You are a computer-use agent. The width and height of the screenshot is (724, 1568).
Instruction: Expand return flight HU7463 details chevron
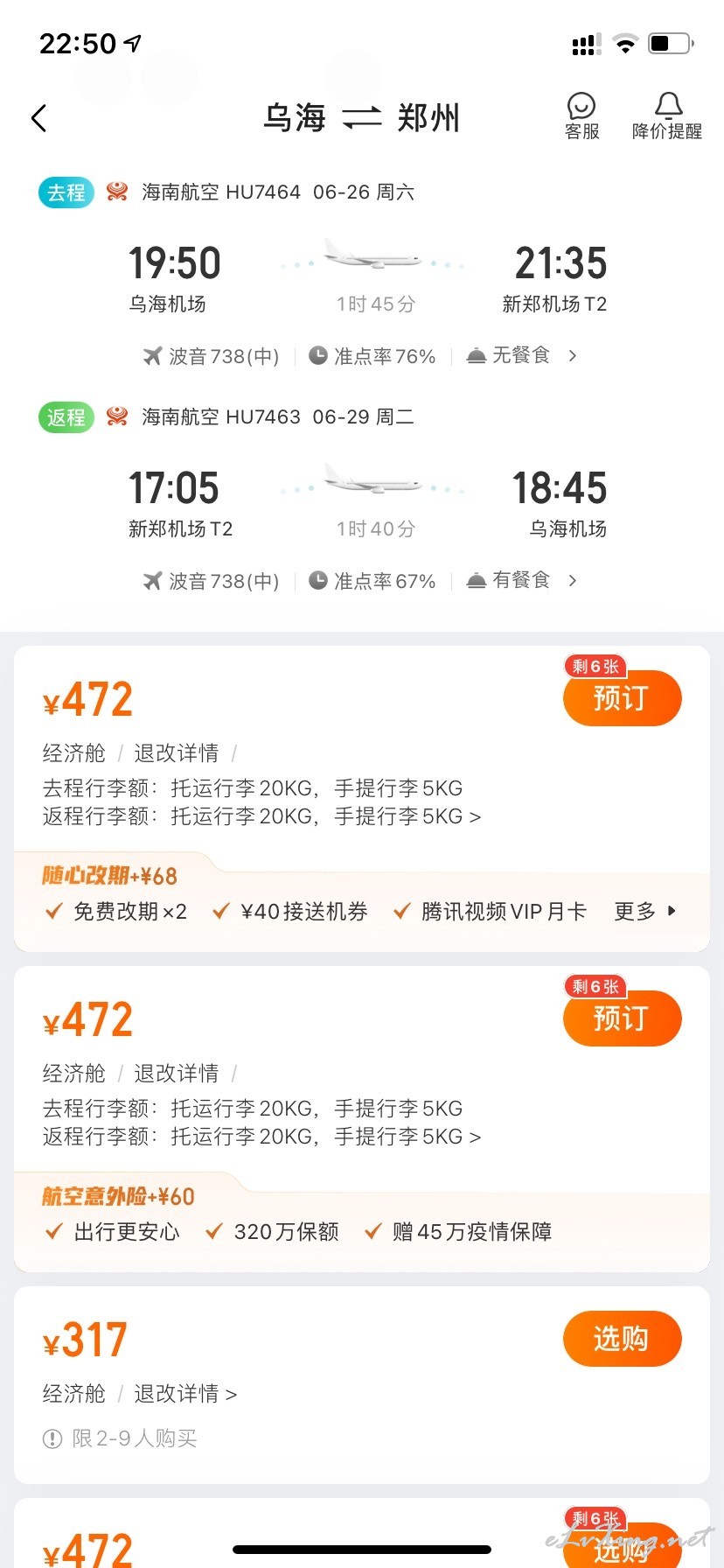pos(573,580)
